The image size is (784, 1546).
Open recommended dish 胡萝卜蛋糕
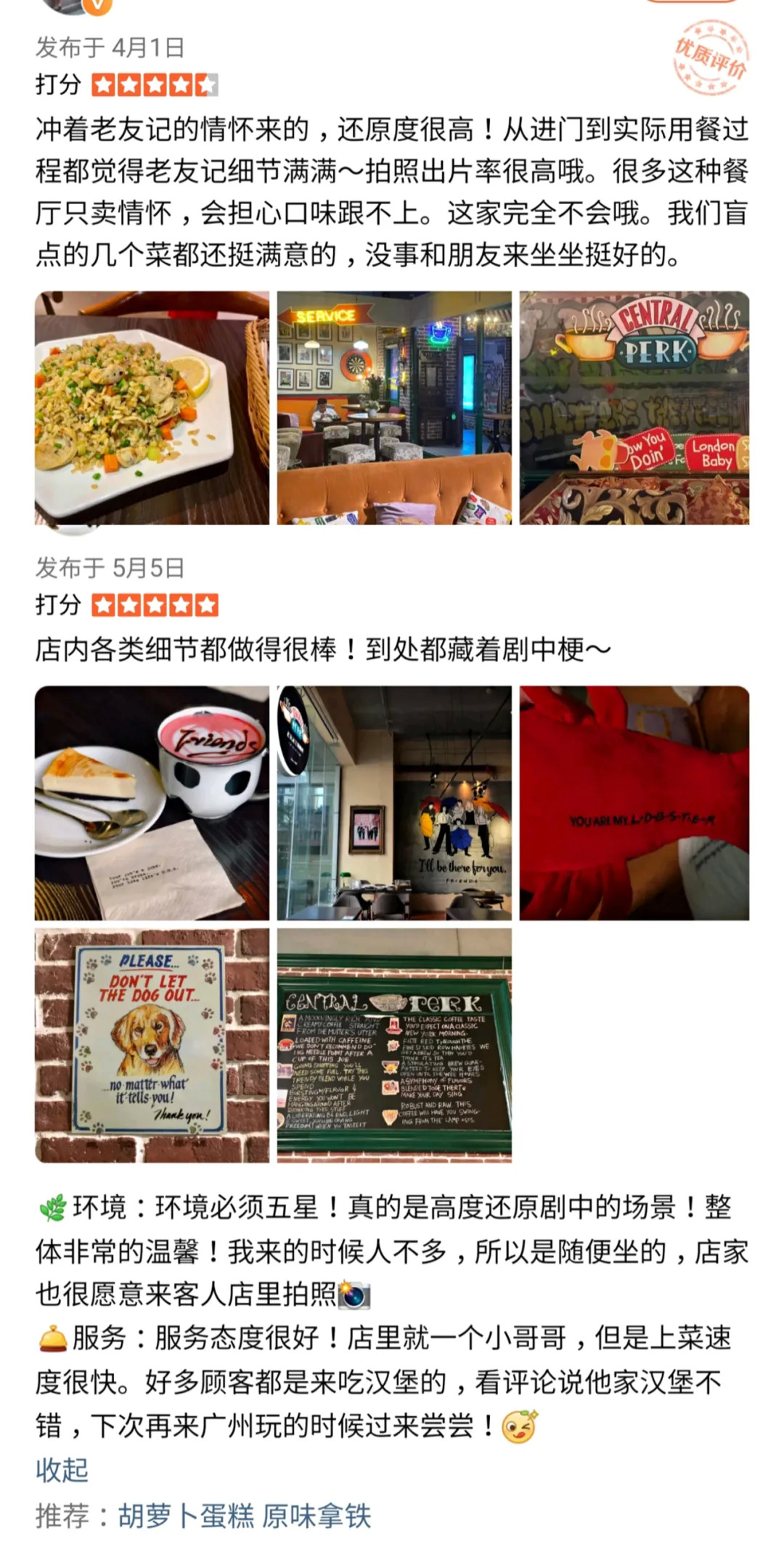tap(186, 1516)
